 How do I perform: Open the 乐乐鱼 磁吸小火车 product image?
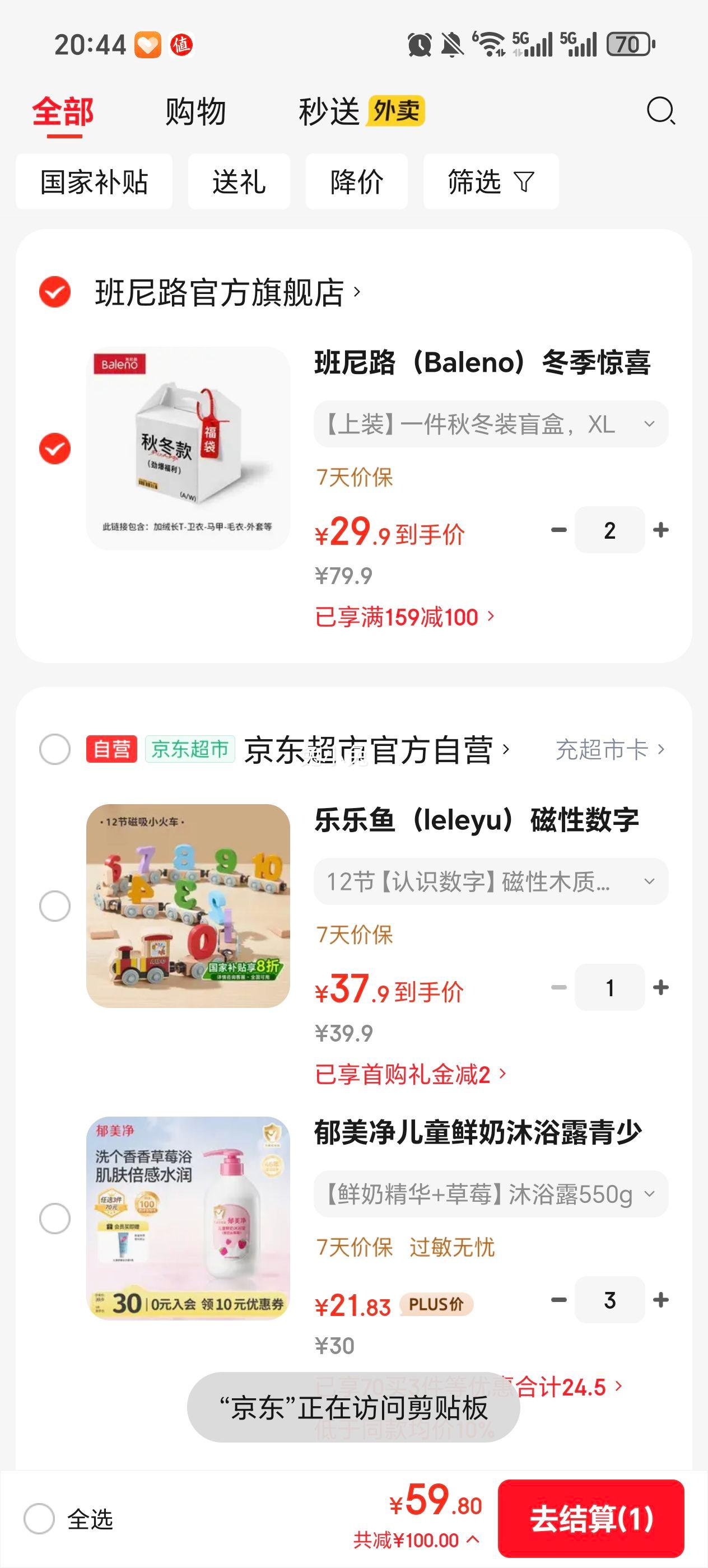(188, 906)
